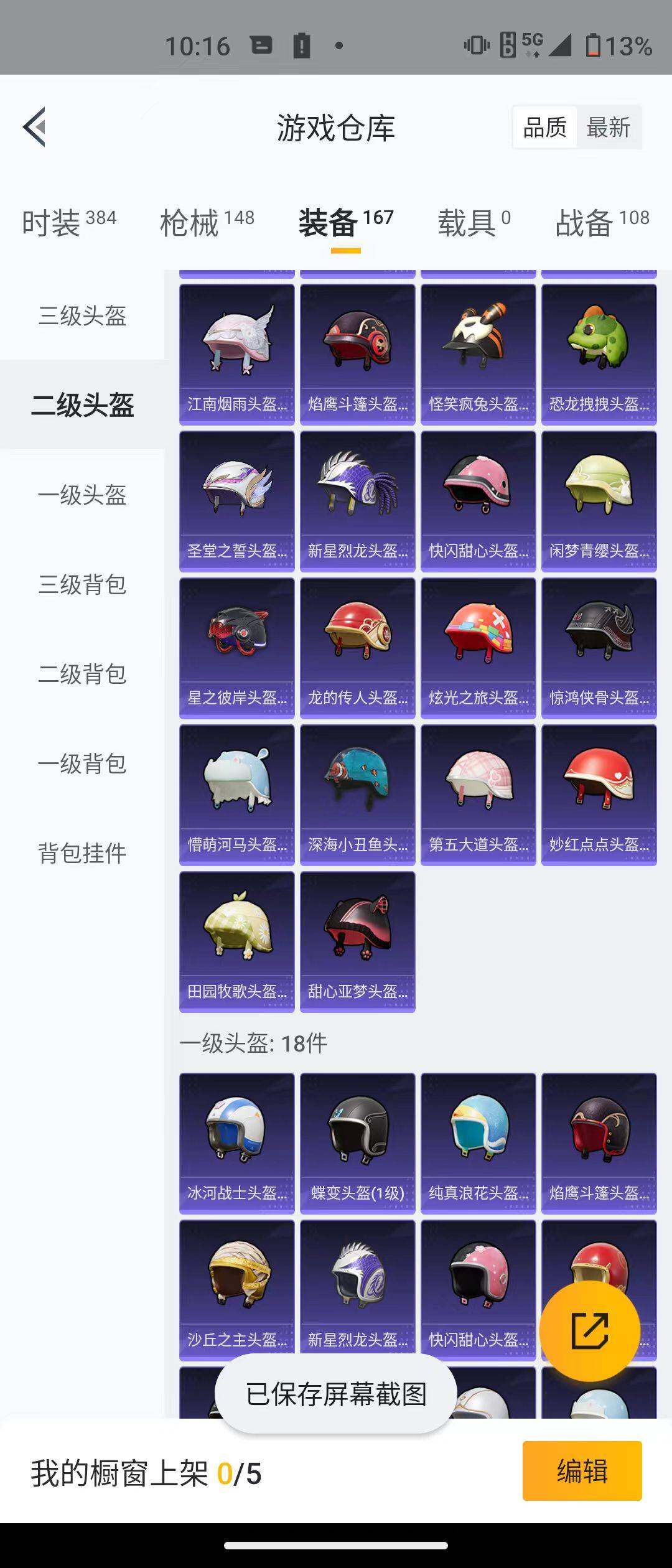Sort warehouse by 品质
Image resolution: width=672 pixels, height=1568 pixels.
coord(545,128)
